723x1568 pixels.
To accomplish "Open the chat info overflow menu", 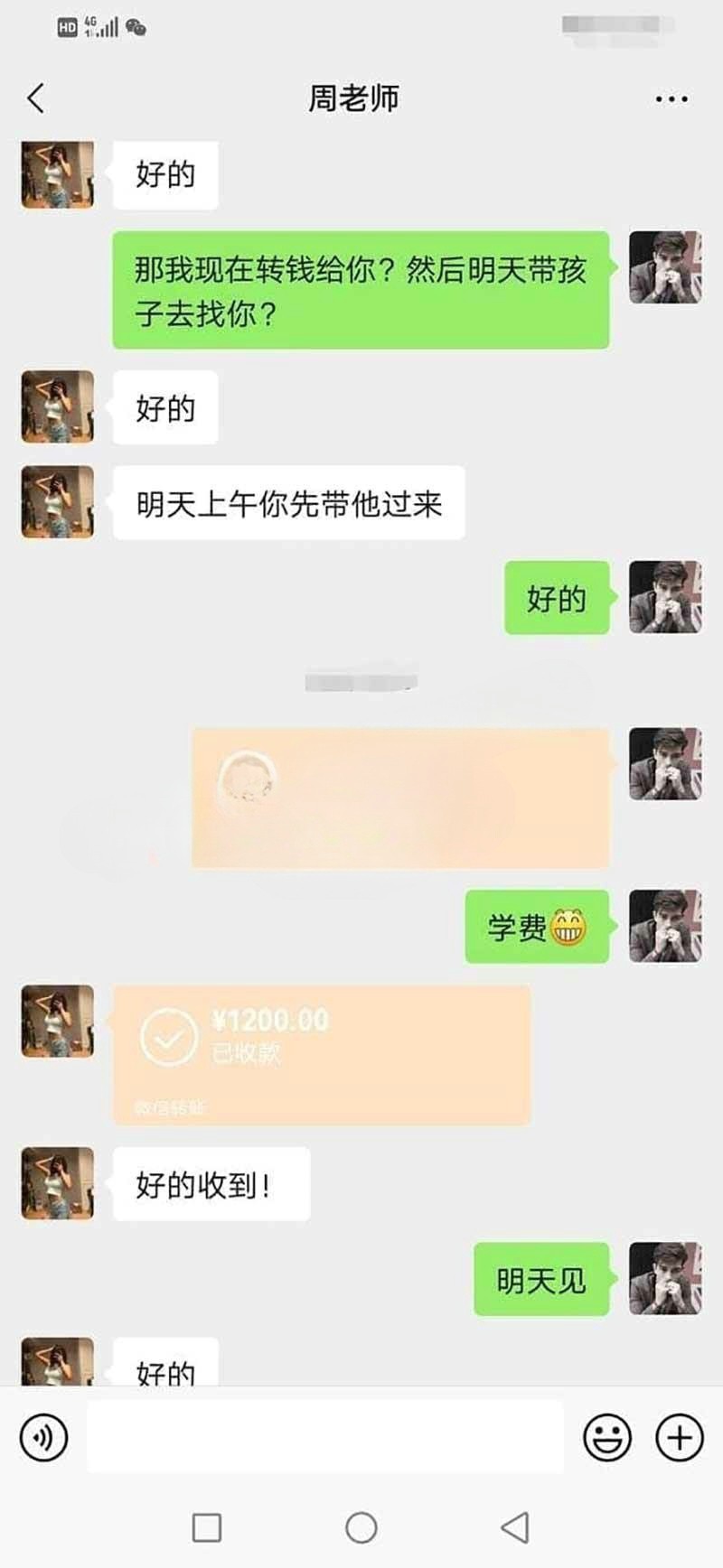I will tap(671, 98).
